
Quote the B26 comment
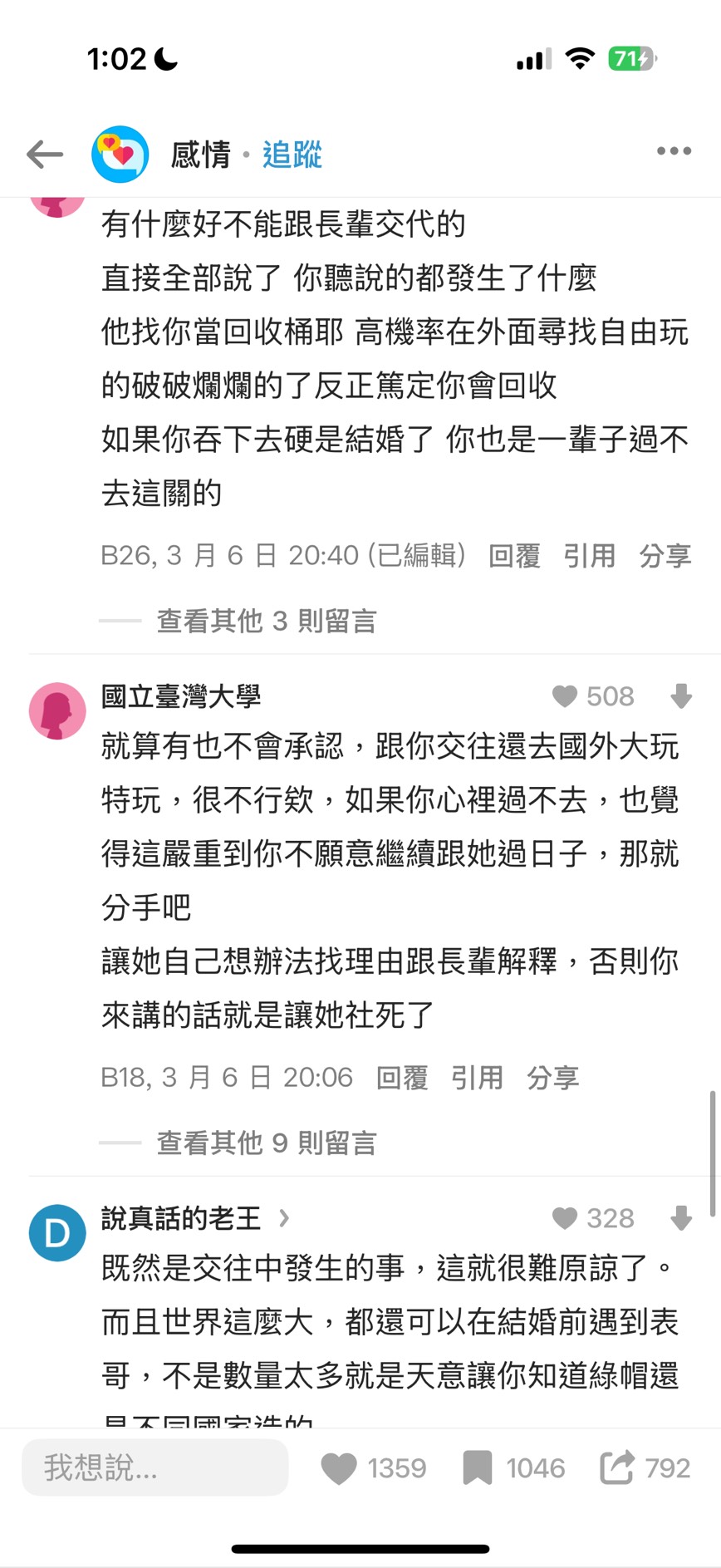[x=589, y=555]
